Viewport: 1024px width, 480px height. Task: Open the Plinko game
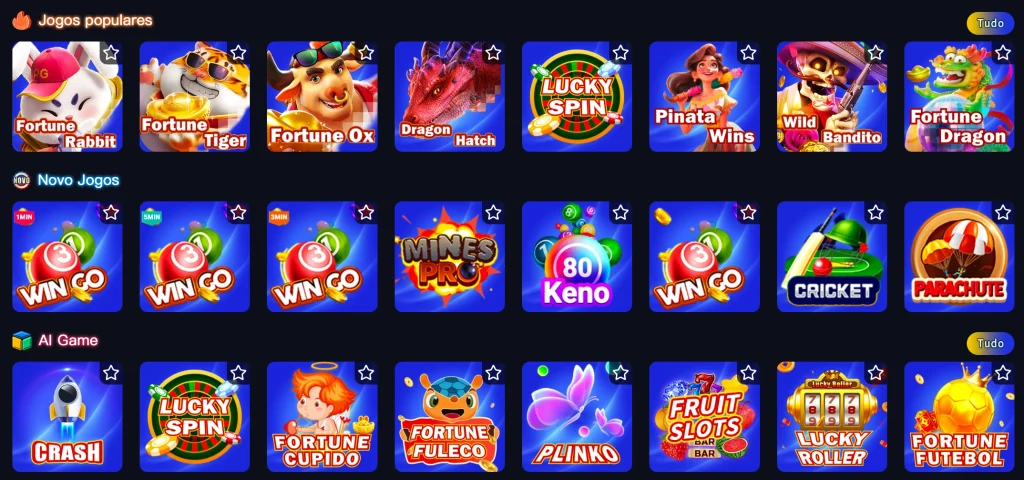pos(577,418)
